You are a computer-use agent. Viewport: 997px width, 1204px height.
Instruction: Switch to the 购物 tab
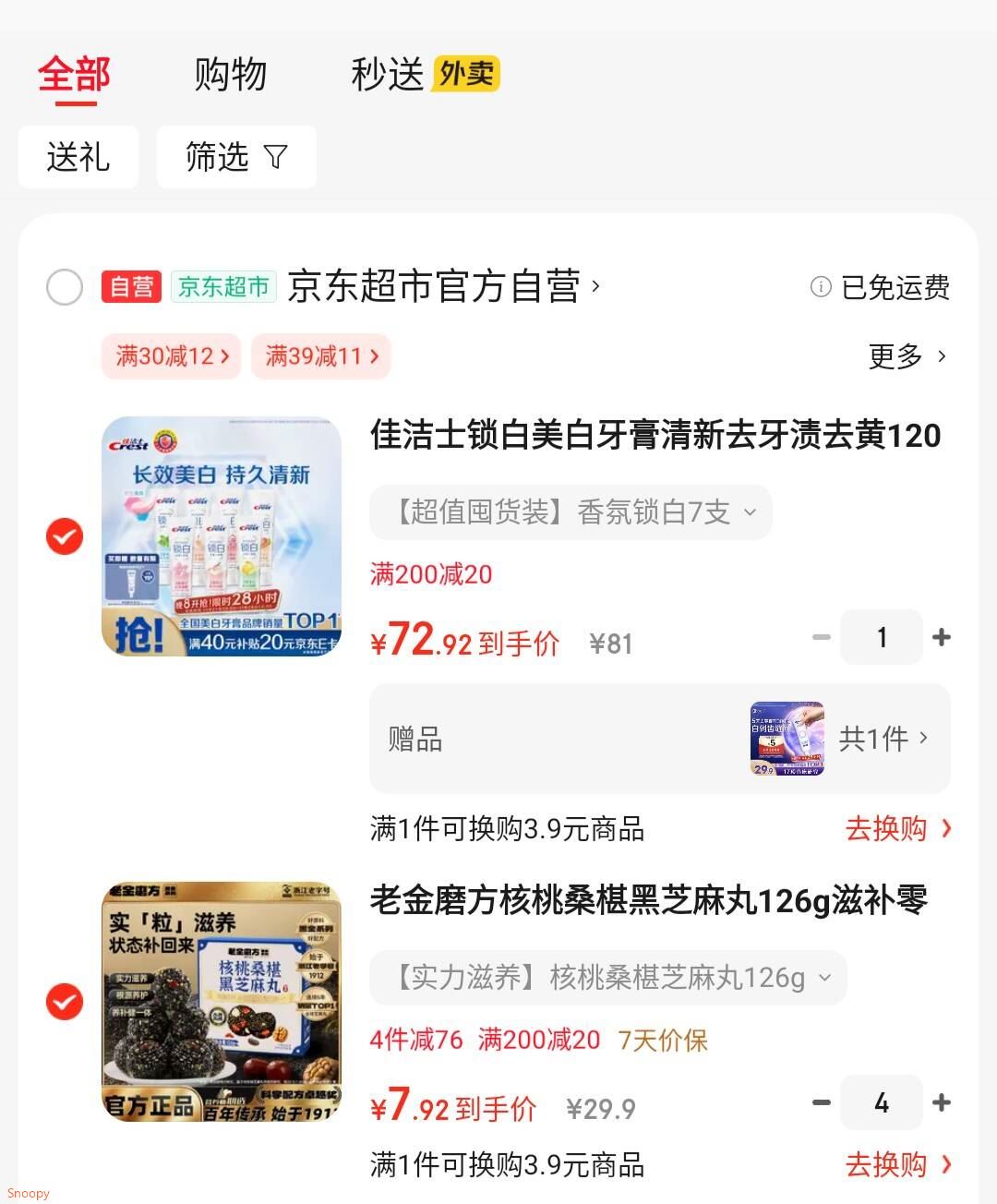point(230,75)
